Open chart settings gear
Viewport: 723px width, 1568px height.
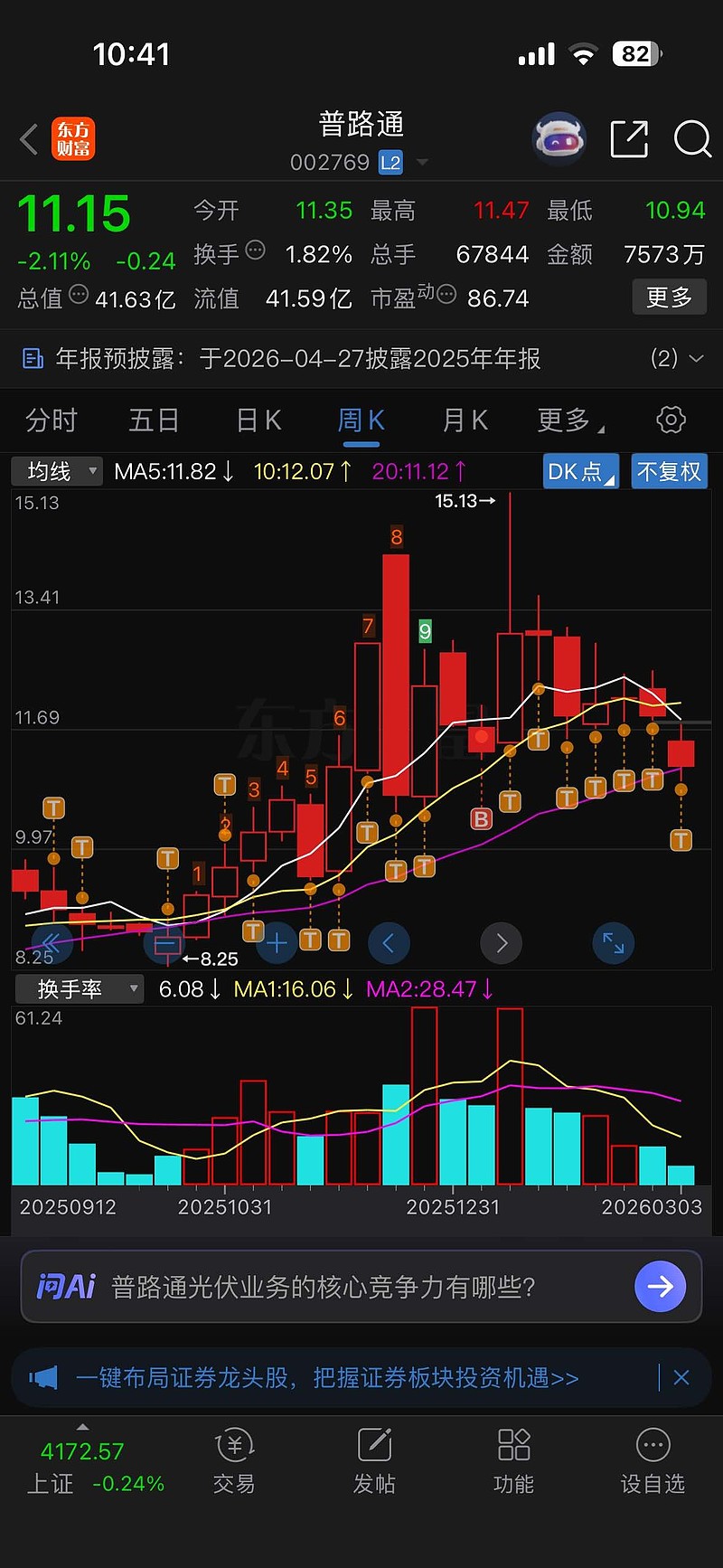[671, 420]
